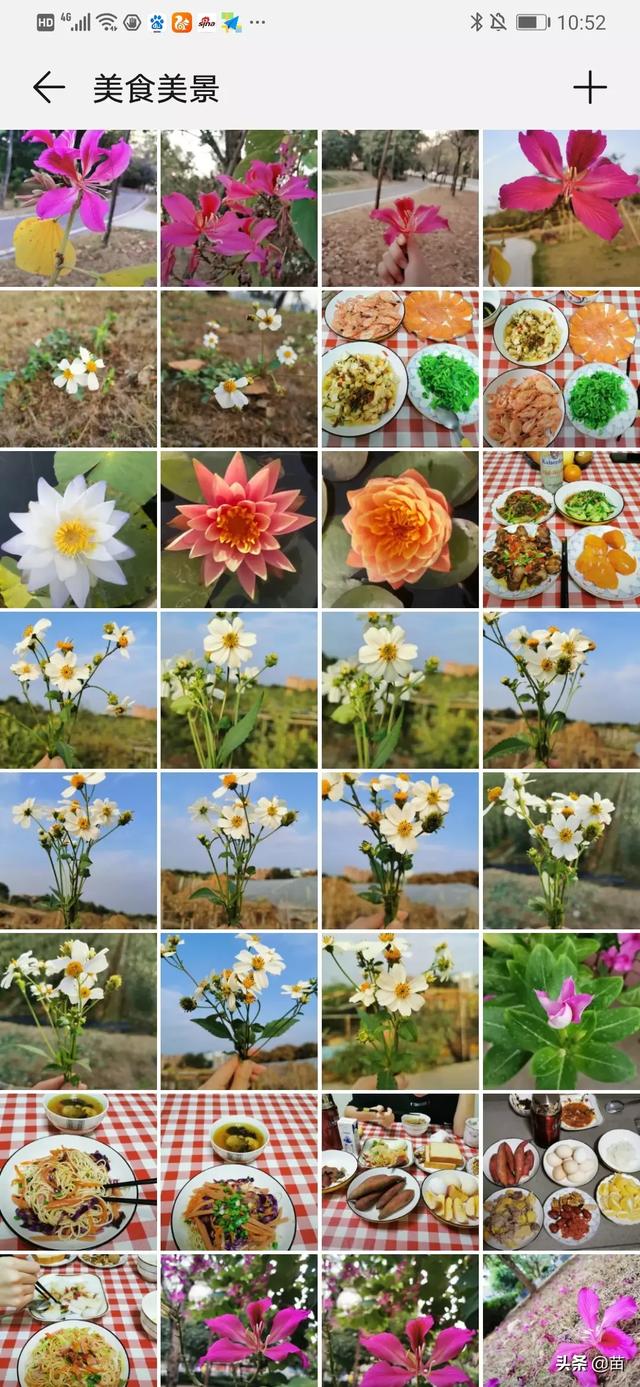
Task: Go back from the 美食美景 album
Action: [x=48, y=88]
